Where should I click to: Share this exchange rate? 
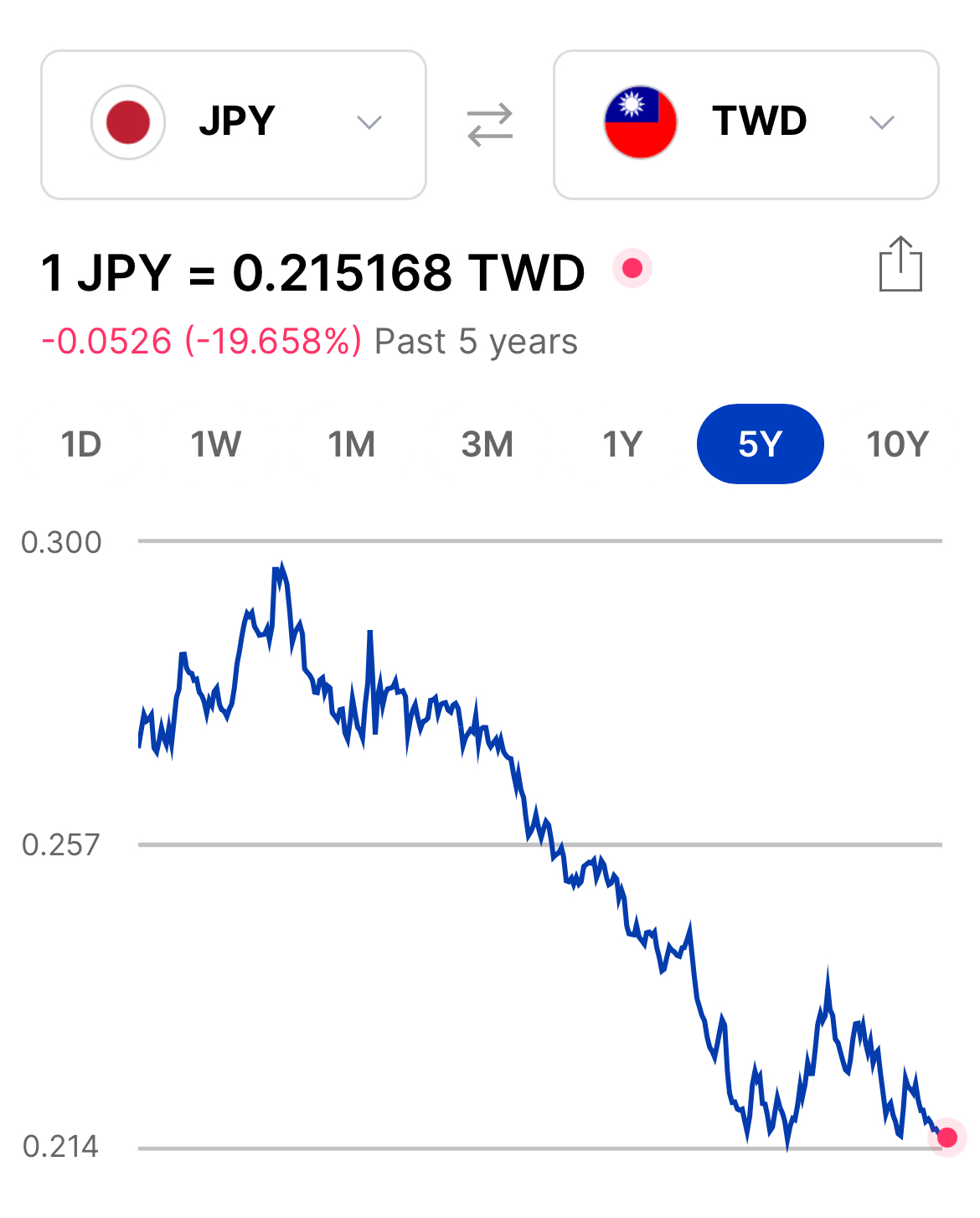[x=900, y=265]
